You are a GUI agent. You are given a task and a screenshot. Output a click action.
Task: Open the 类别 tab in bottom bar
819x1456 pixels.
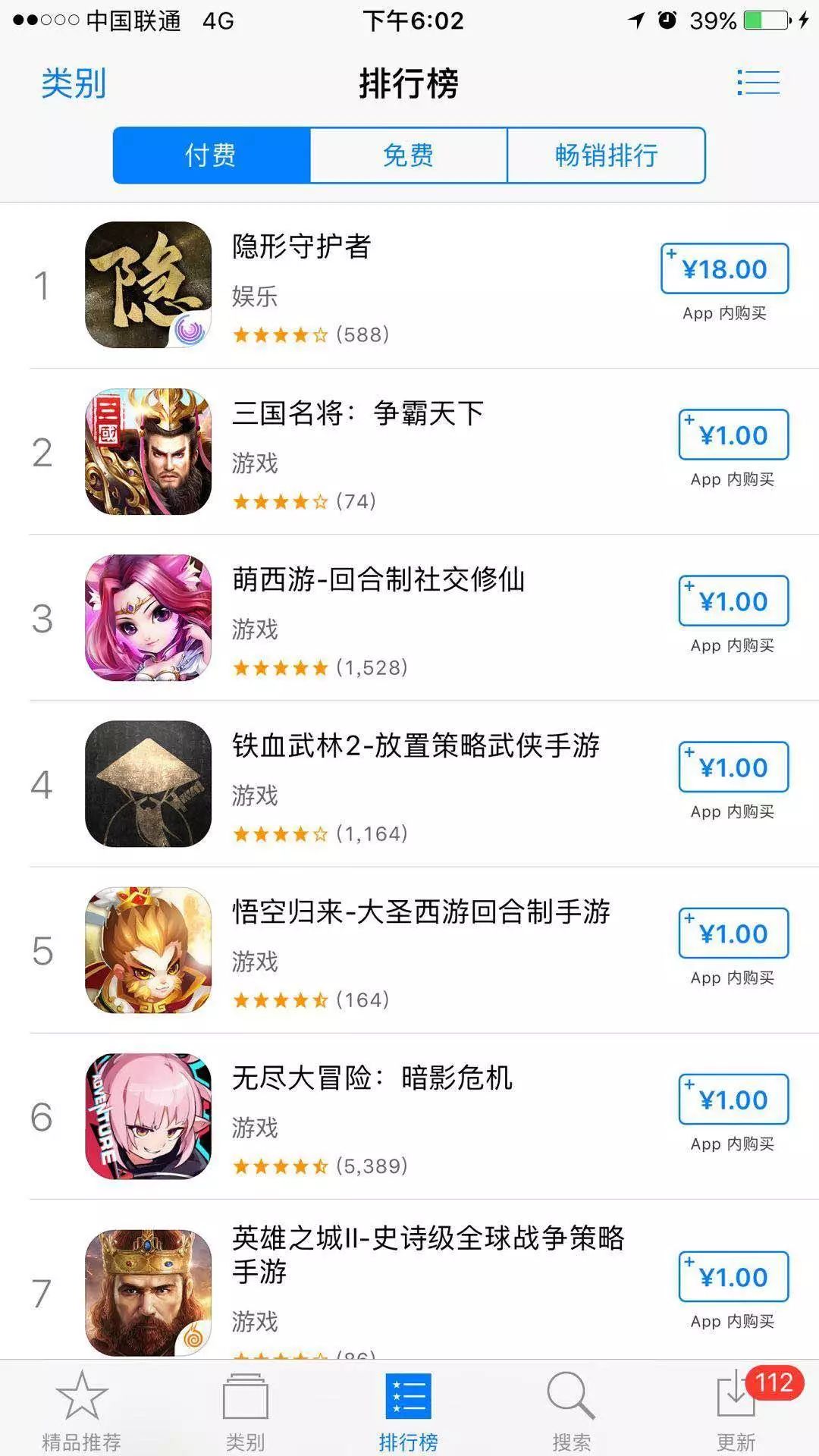(245, 1407)
